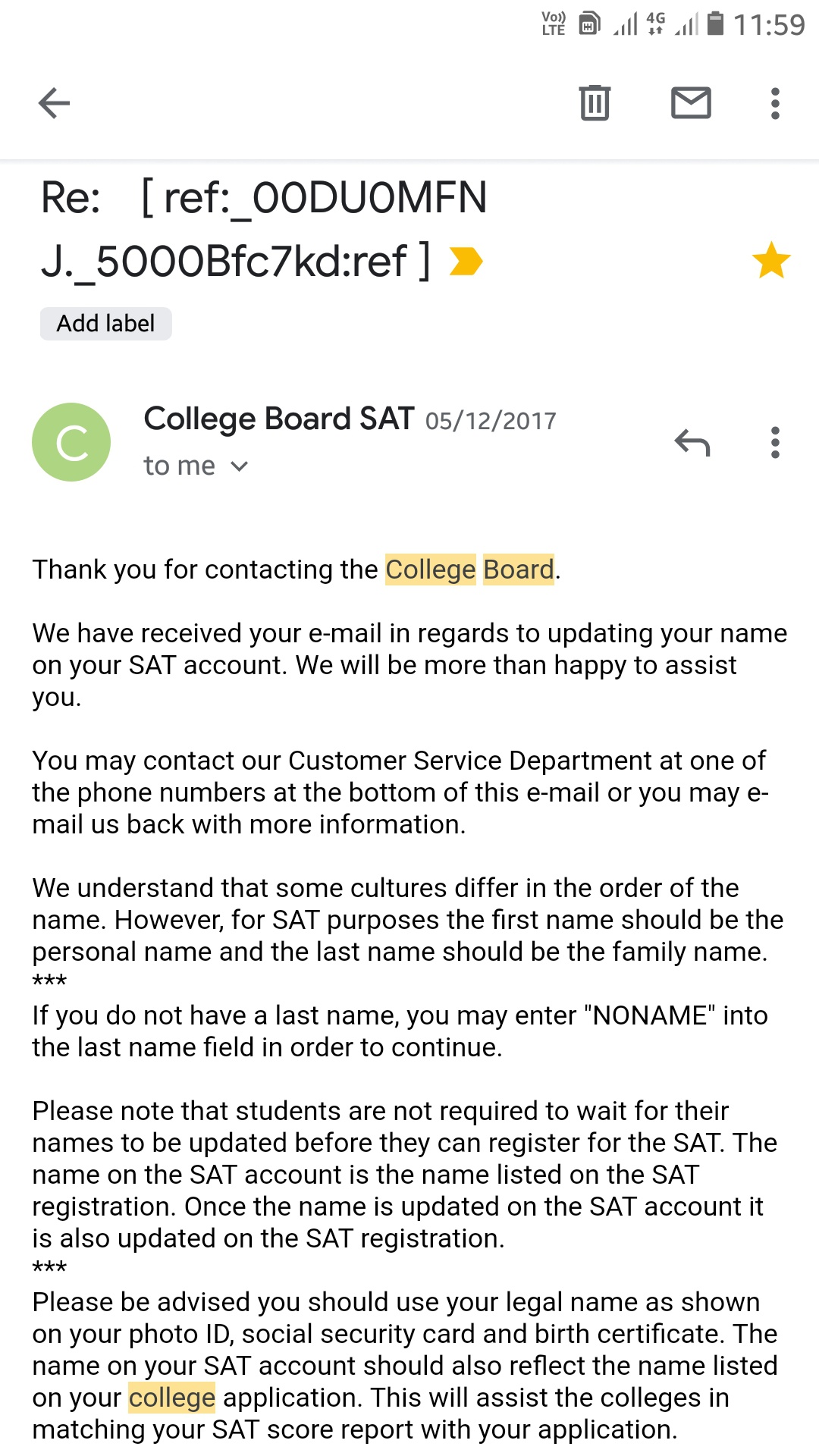Open the message options menu
Image resolution: width=819 pixels, height=1456 pixels.
coord(774,442)
